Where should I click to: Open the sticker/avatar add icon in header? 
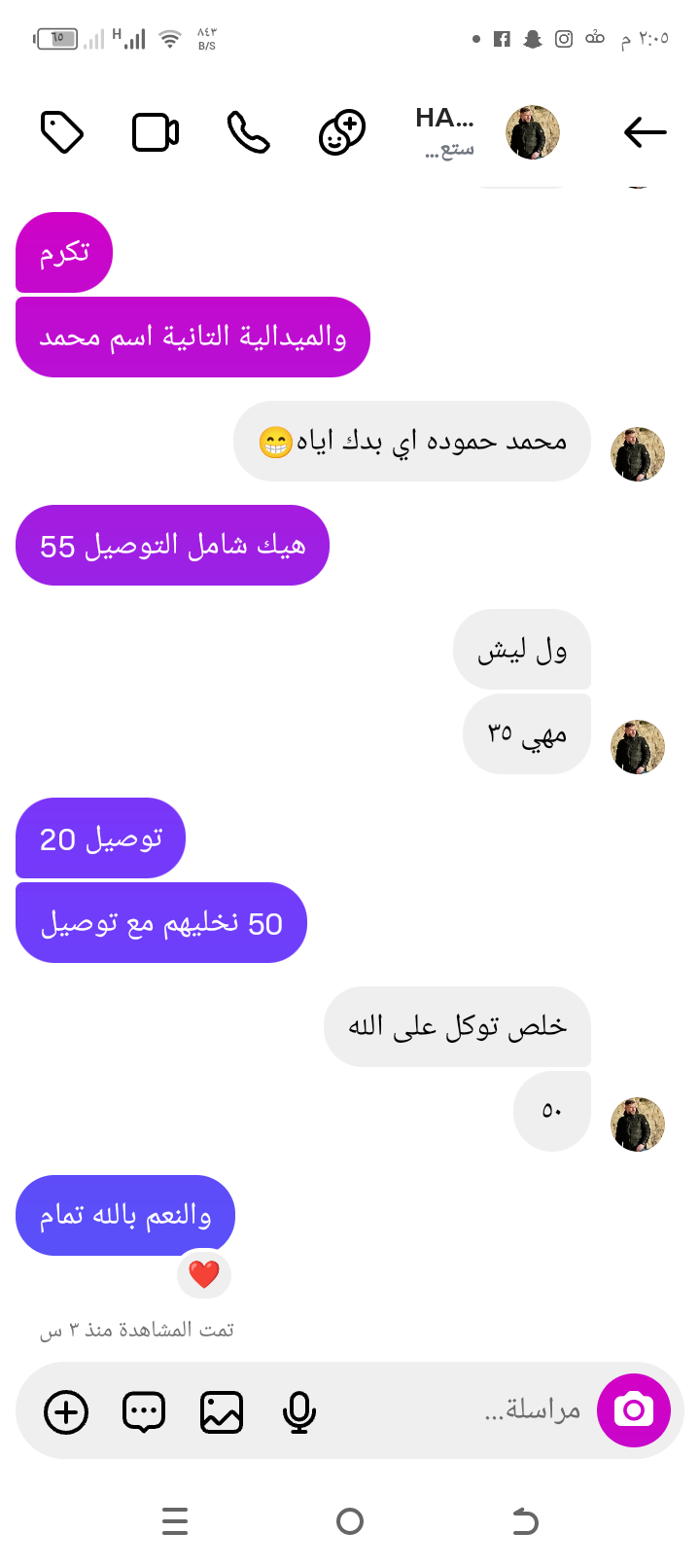tap(342, 132)
